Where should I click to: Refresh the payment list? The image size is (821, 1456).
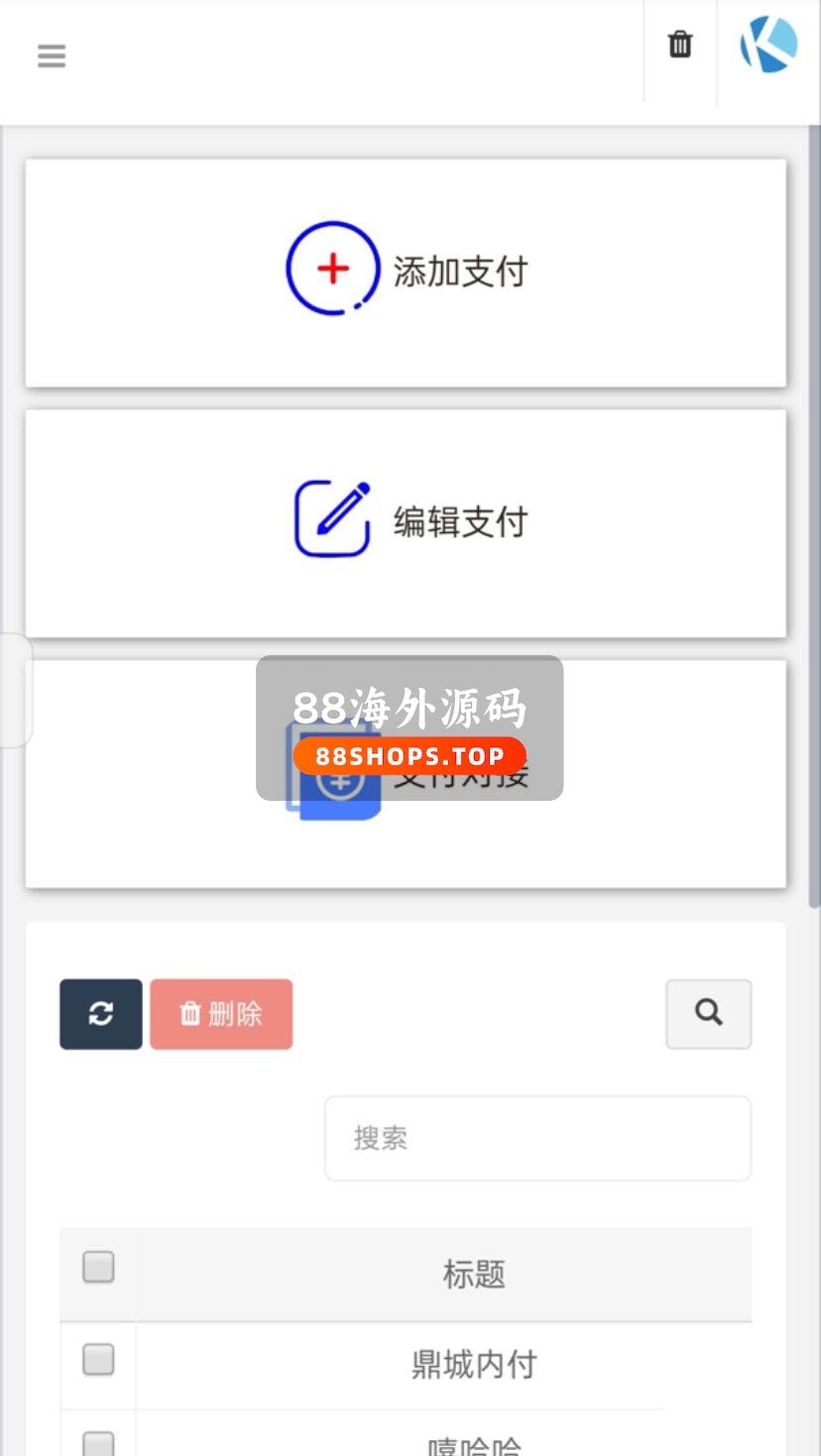point(101,1013)
